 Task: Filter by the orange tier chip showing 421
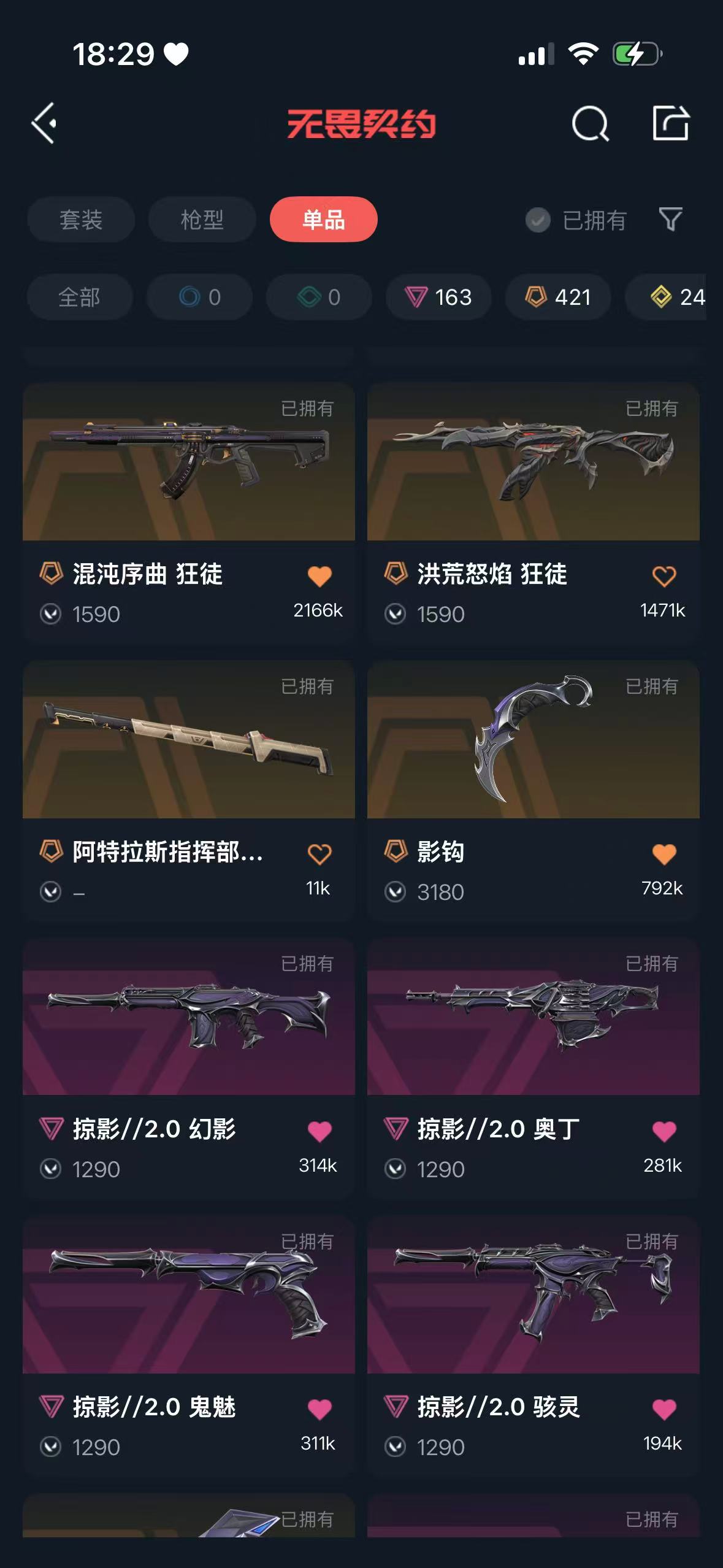point(558,298)
